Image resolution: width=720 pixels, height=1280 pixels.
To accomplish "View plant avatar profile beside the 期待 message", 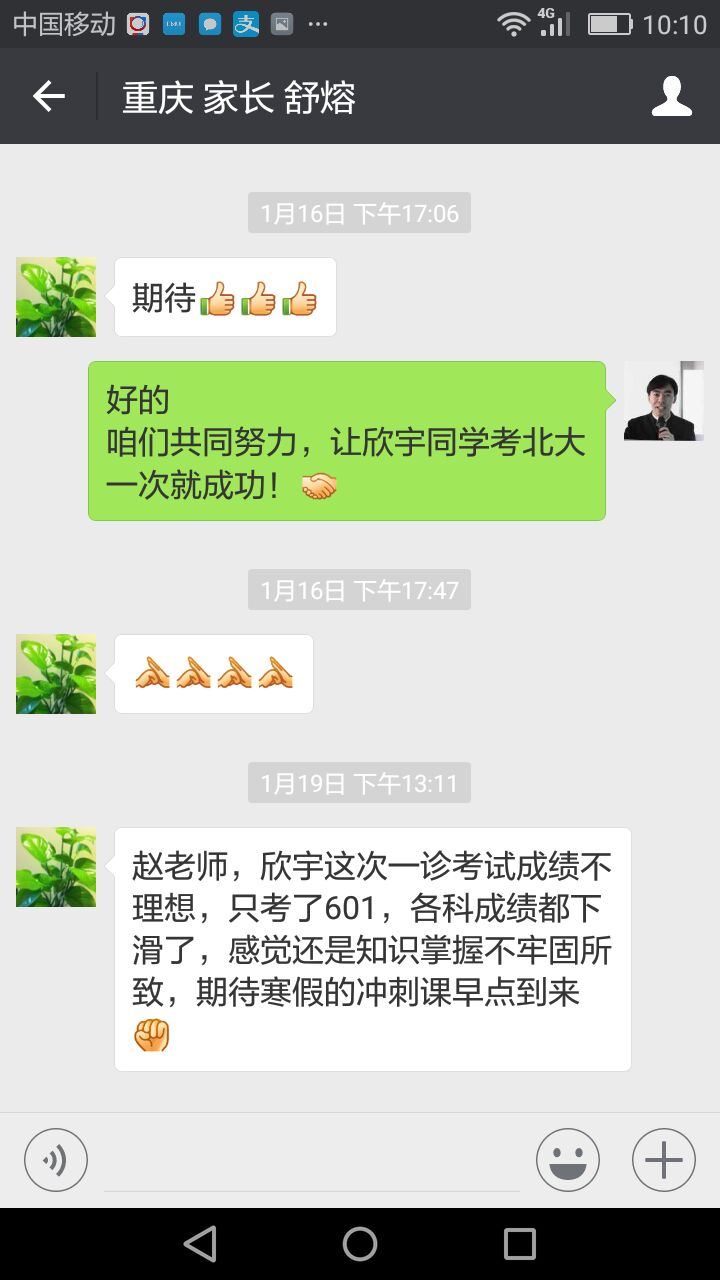I will tap(56, 297).
